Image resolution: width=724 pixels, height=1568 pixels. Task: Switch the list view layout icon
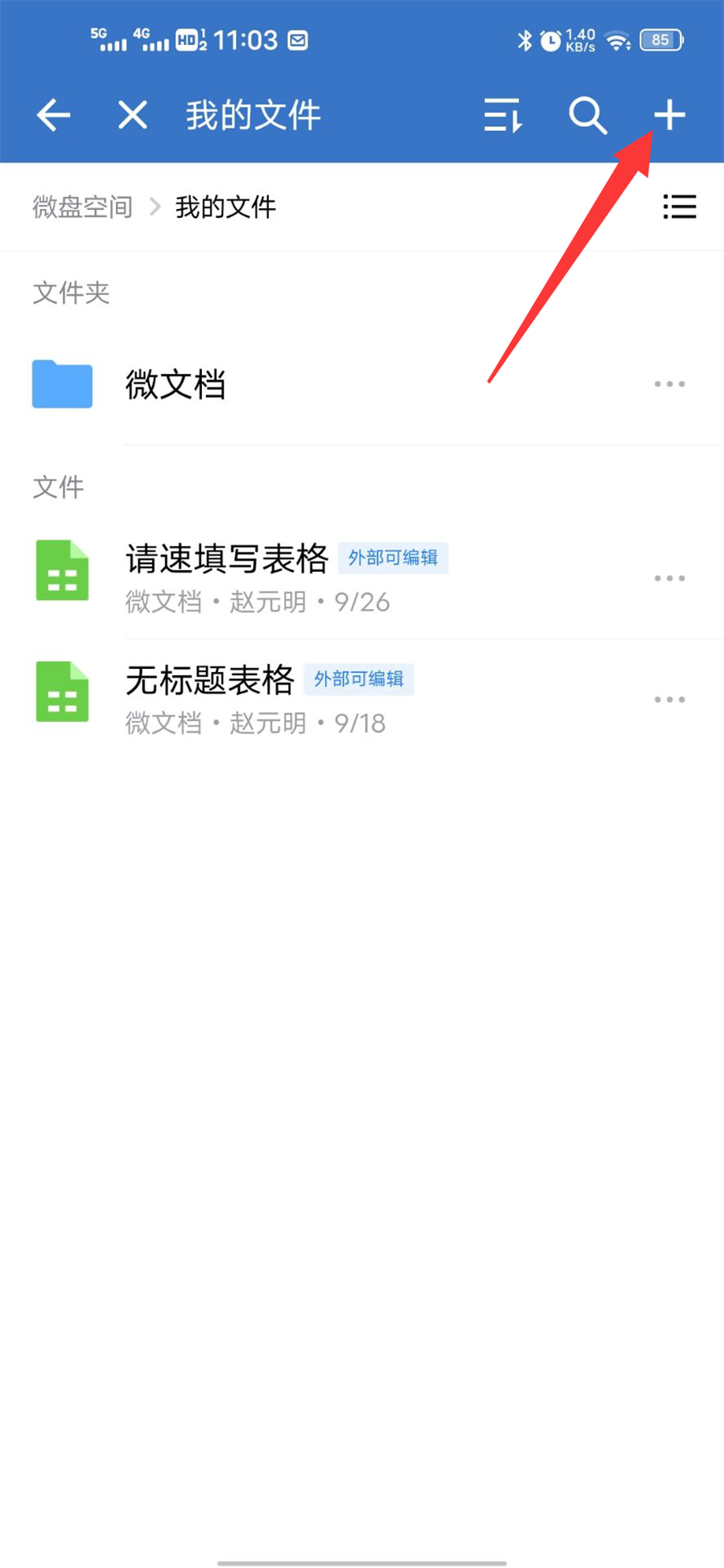[679, 207]
